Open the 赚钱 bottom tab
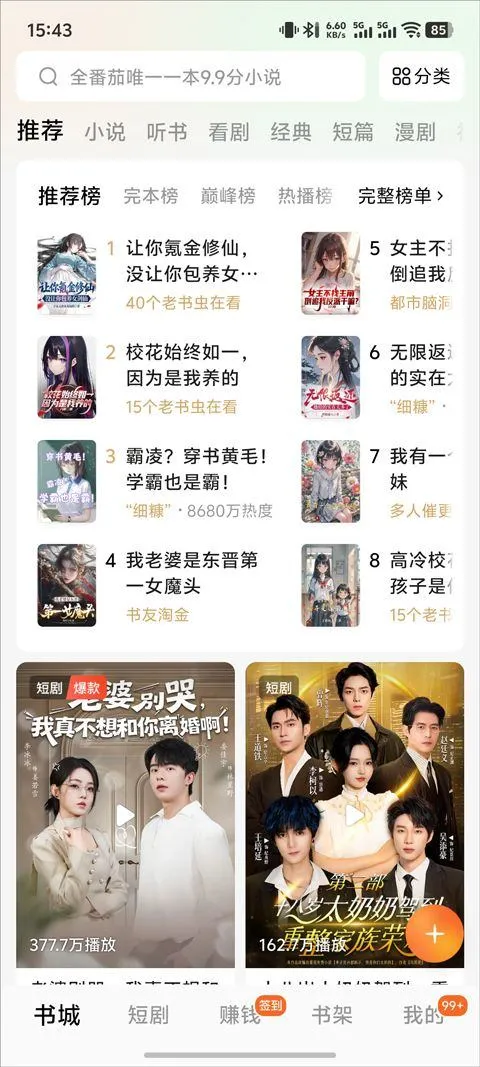 pyautogui.click(x=240, y=1015)
